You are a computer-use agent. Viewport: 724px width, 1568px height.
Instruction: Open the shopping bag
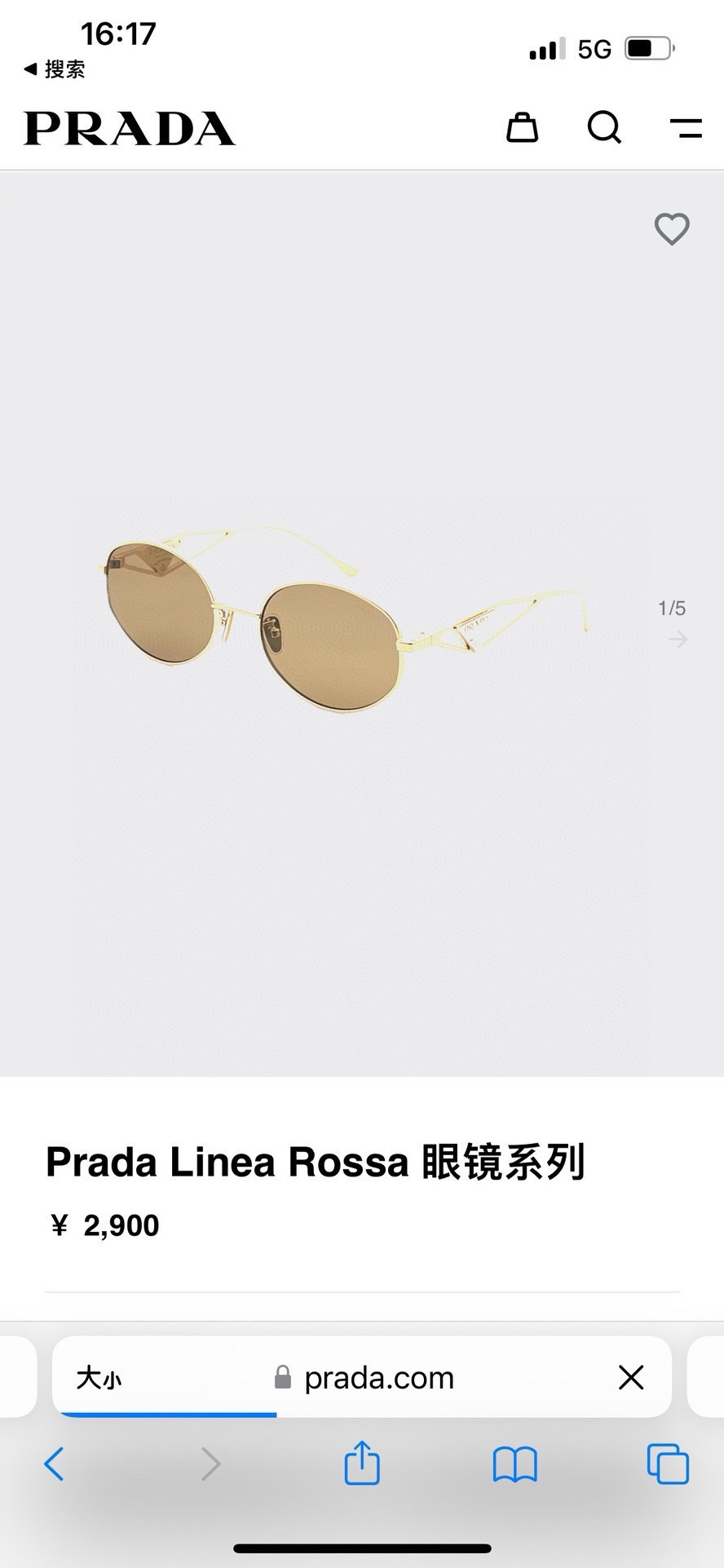pos(522,128)
